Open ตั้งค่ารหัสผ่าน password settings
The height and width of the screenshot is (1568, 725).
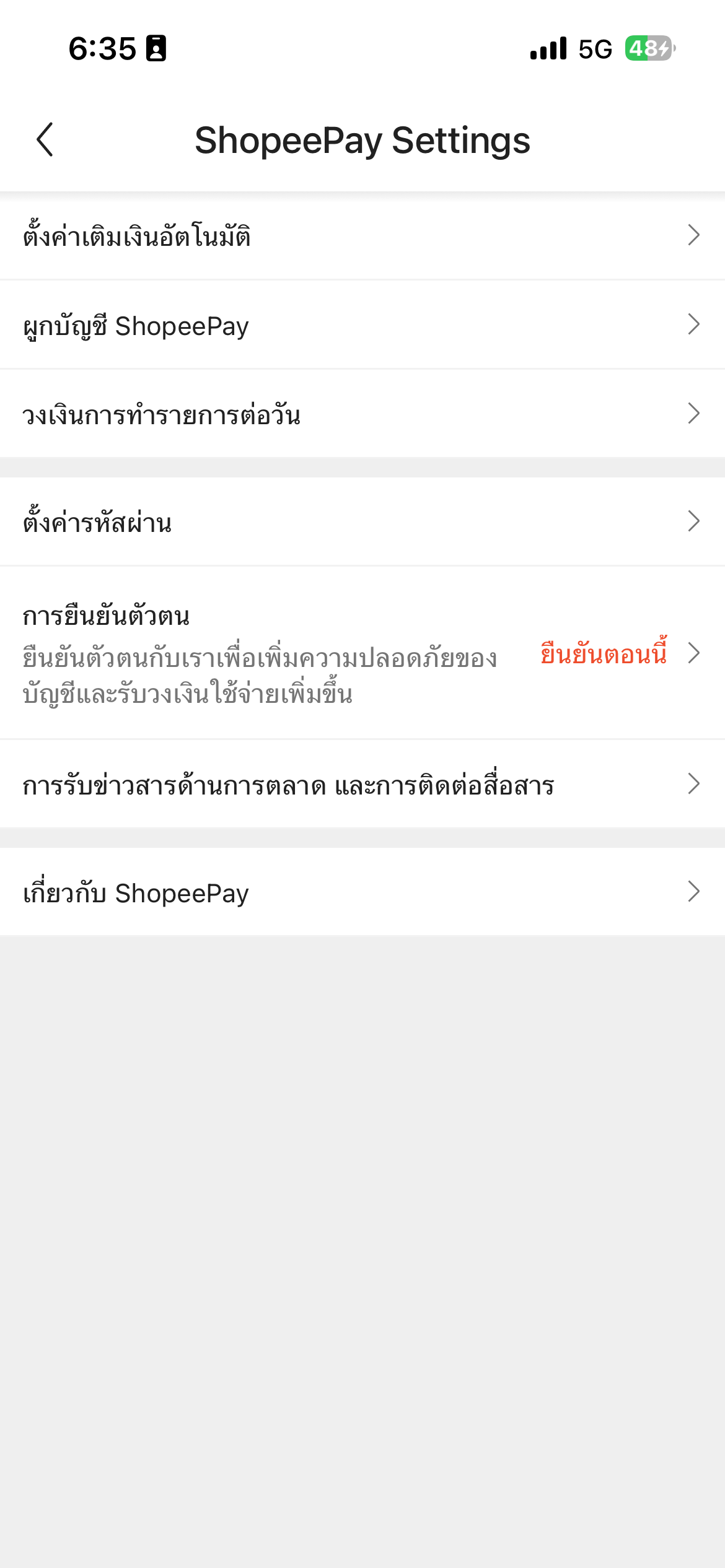click(362, 521)
